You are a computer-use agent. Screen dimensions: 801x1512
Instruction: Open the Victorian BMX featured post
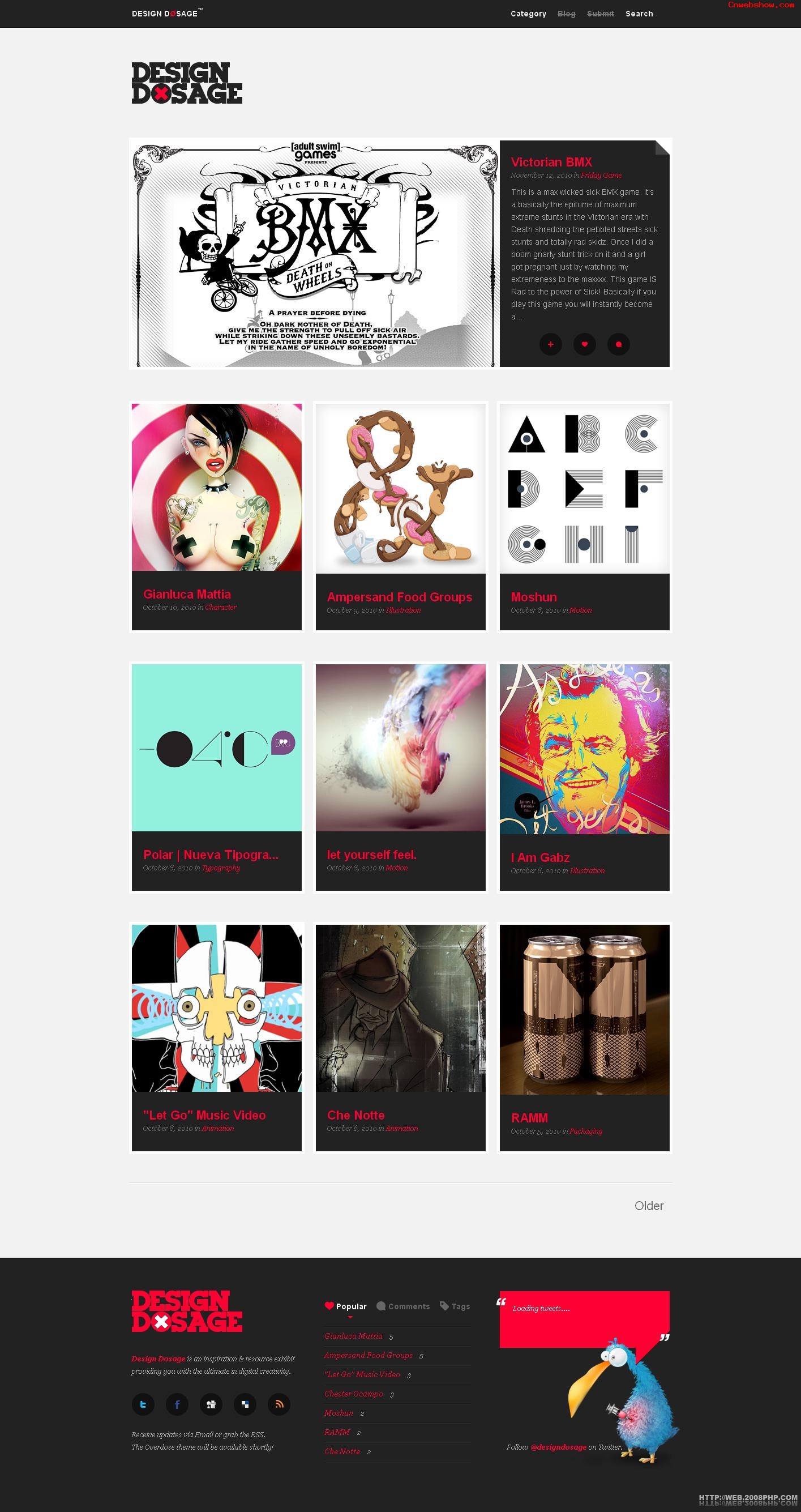tap(551, 162)
